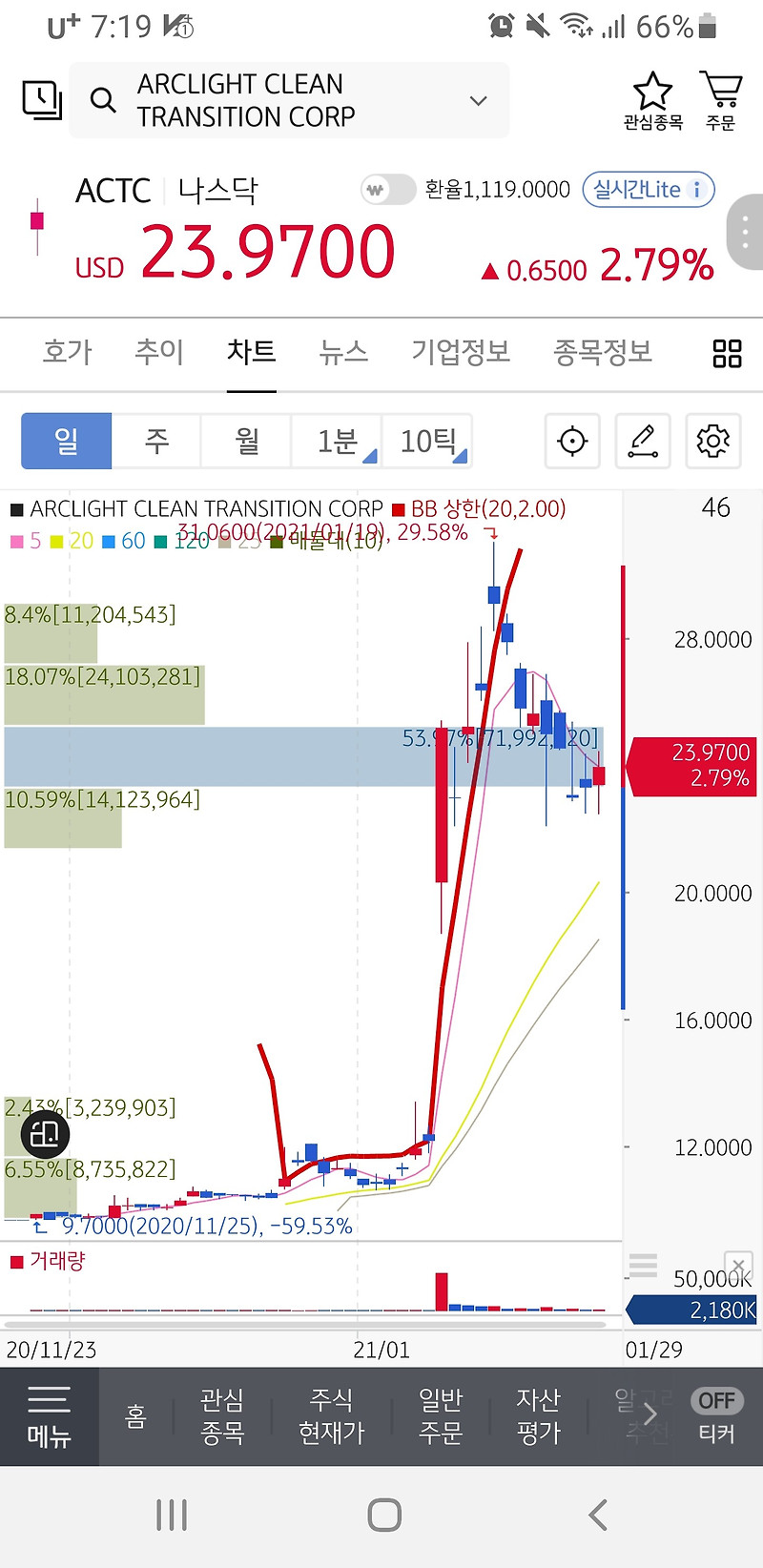Open the 1분 minute interval dropdown
Viewport: 763px width, 1568px height.
(x=338, y=441)
